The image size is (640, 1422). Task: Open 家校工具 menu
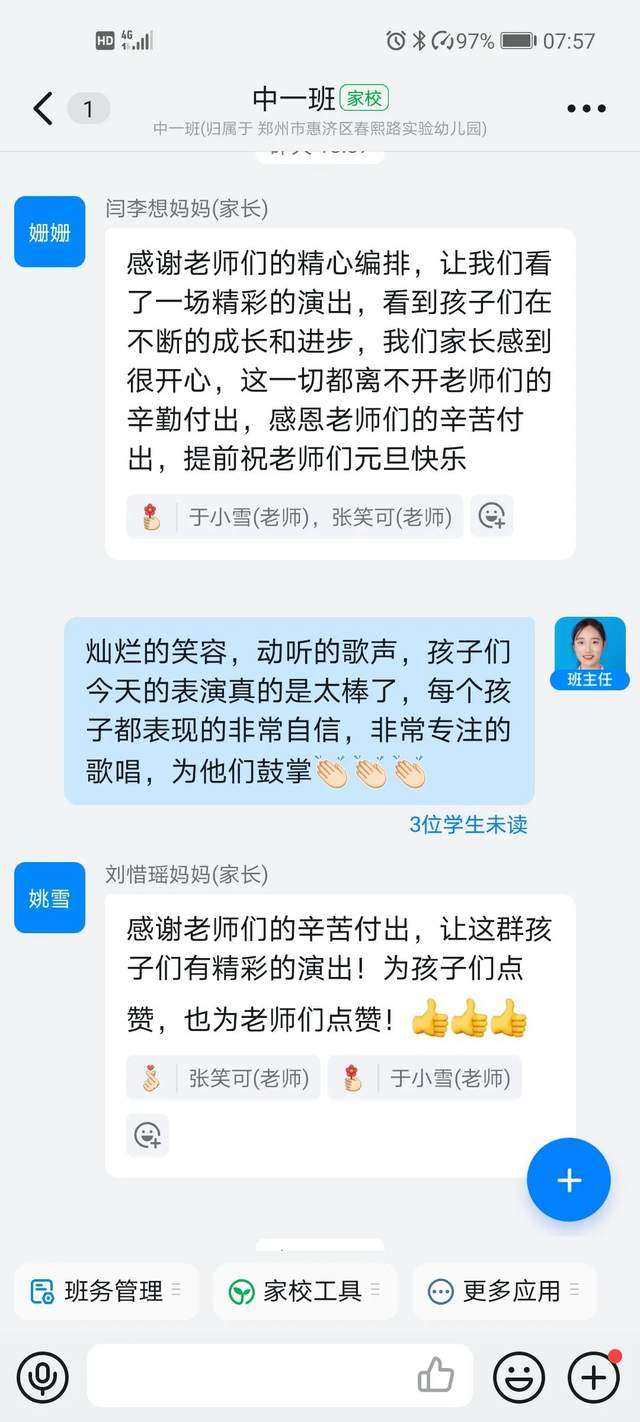coord(305,1291)
